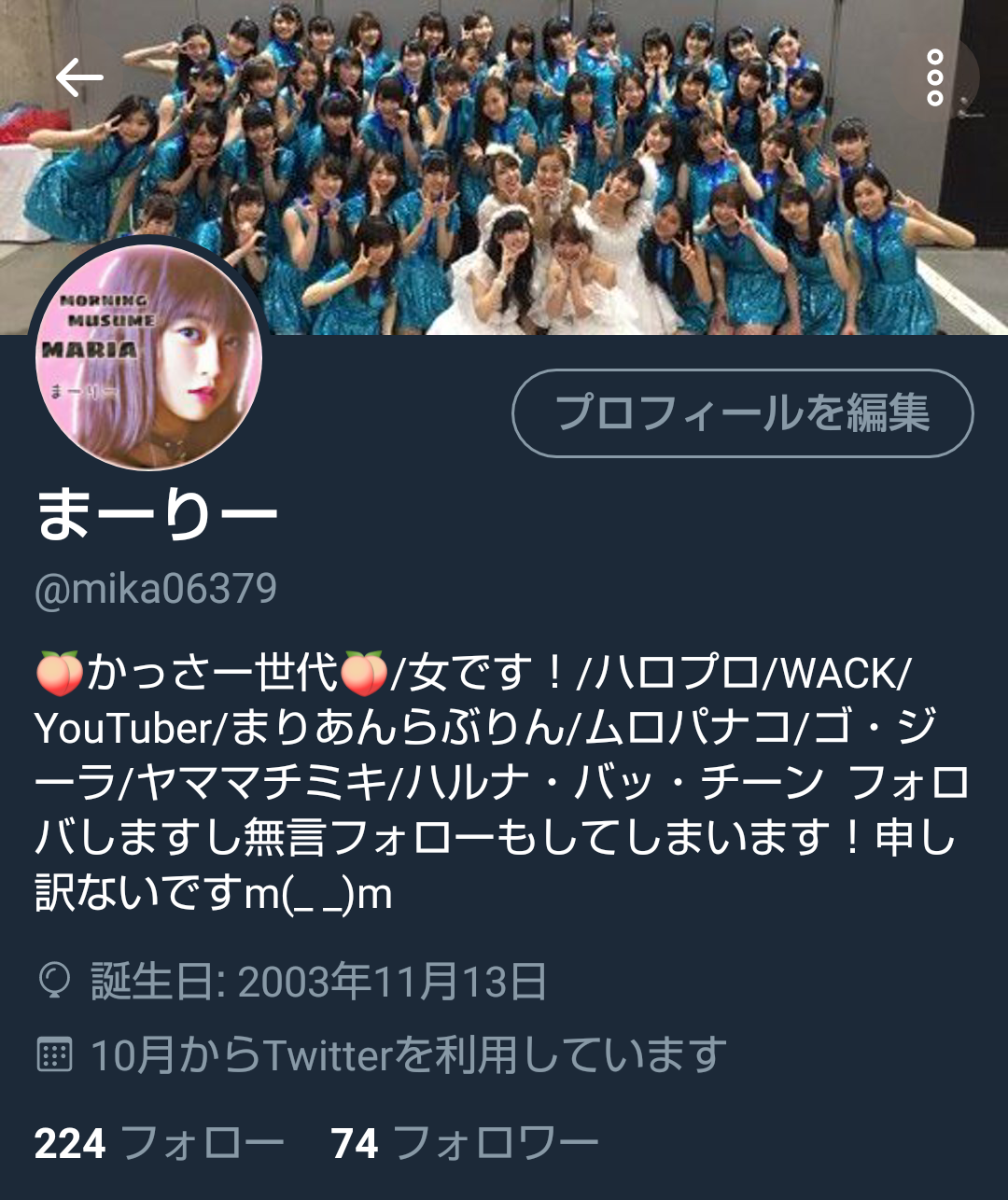Open the three-dot overflow menu

point(934,77)
